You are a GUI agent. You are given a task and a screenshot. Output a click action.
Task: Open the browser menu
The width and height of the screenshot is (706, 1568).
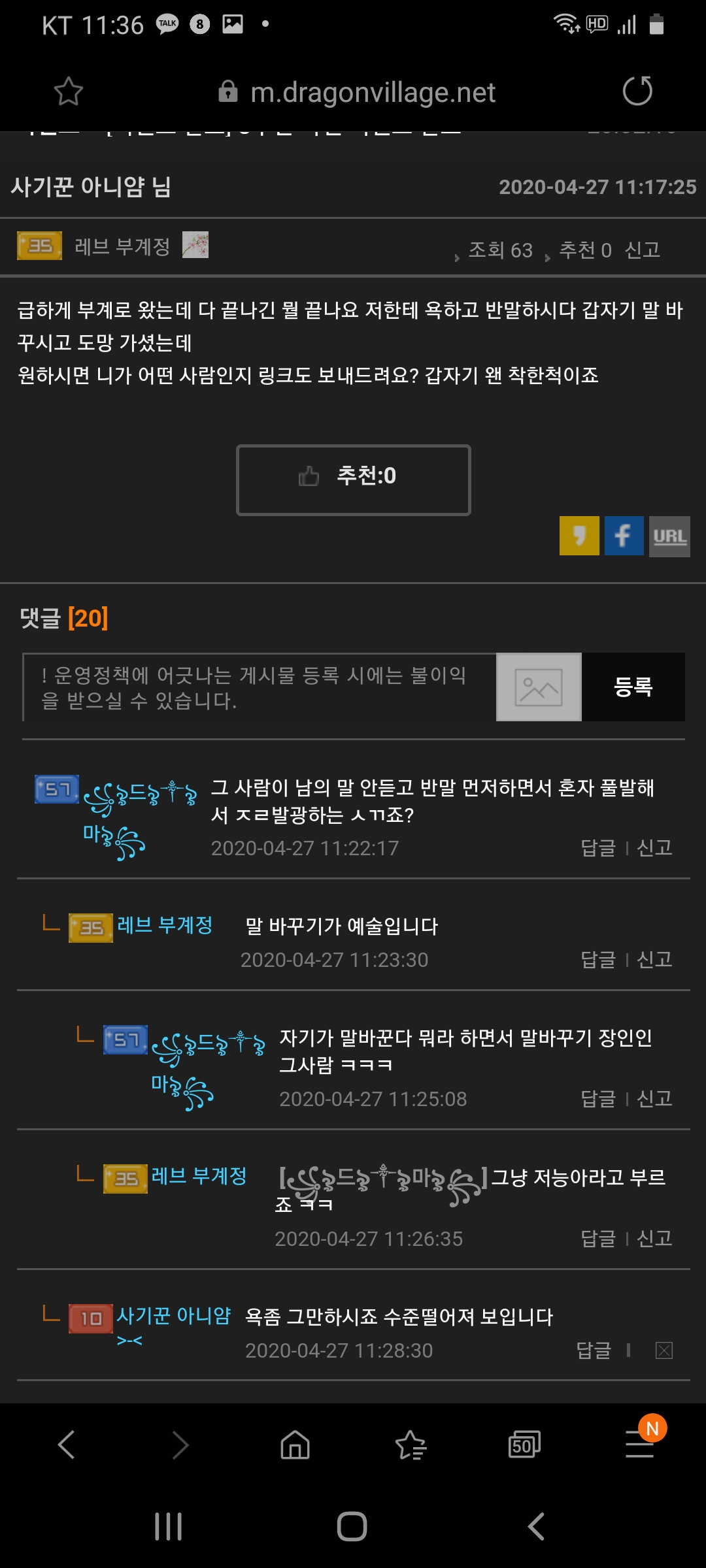(x=639, y=1445)
